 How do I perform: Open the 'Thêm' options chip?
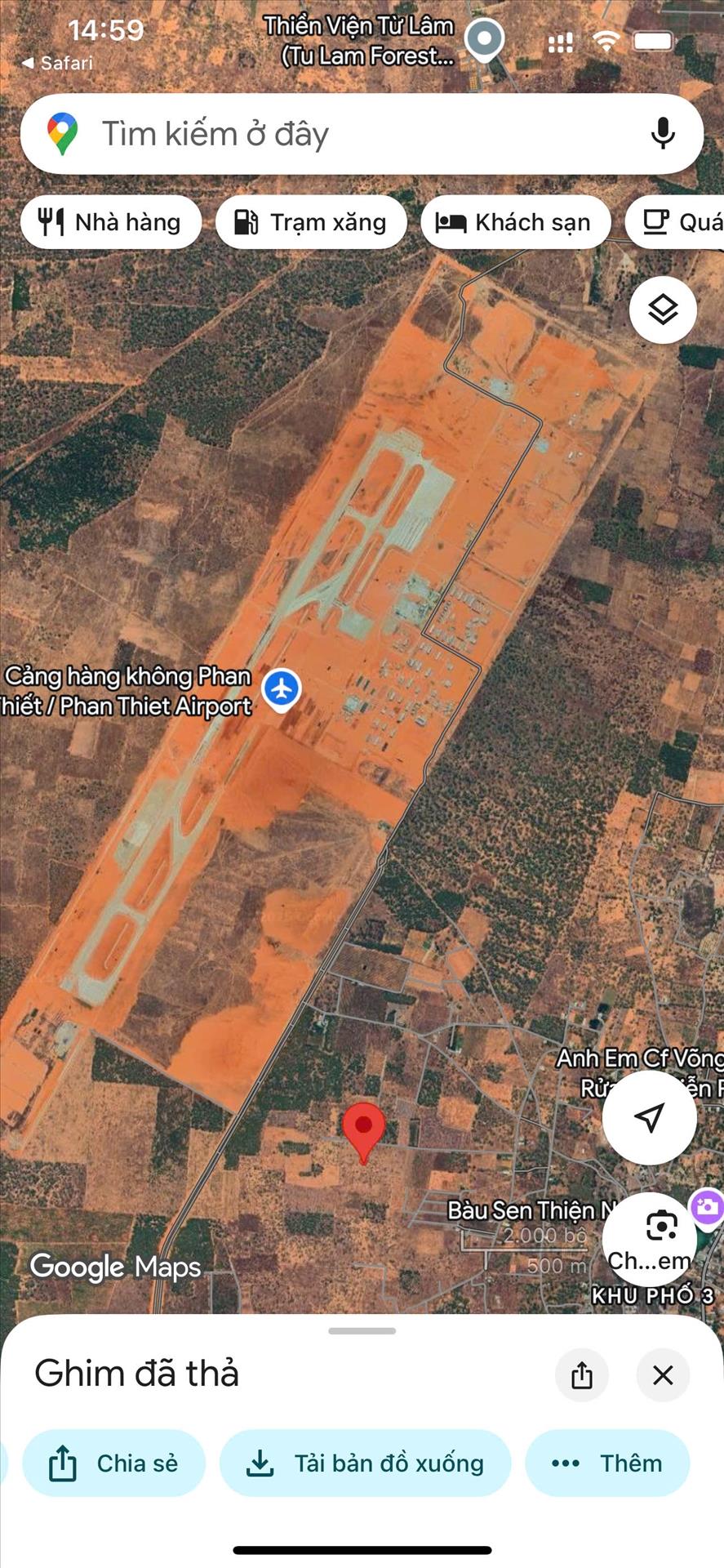point(607,1463)
